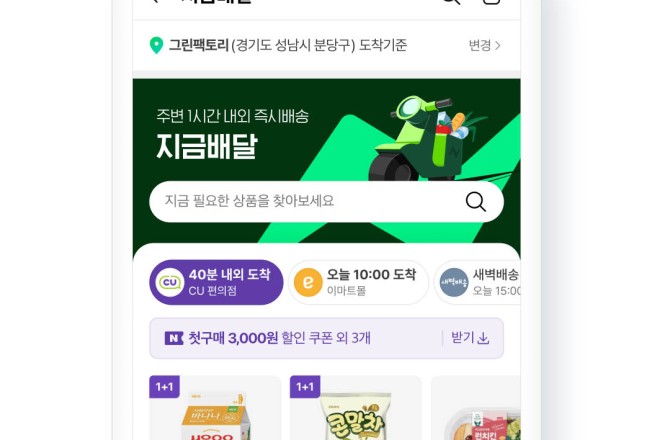Open the 지금 필요한 상품을 찾아보세요 search field
The height and width of the screenshot is (440, 670).
point(300,201)
